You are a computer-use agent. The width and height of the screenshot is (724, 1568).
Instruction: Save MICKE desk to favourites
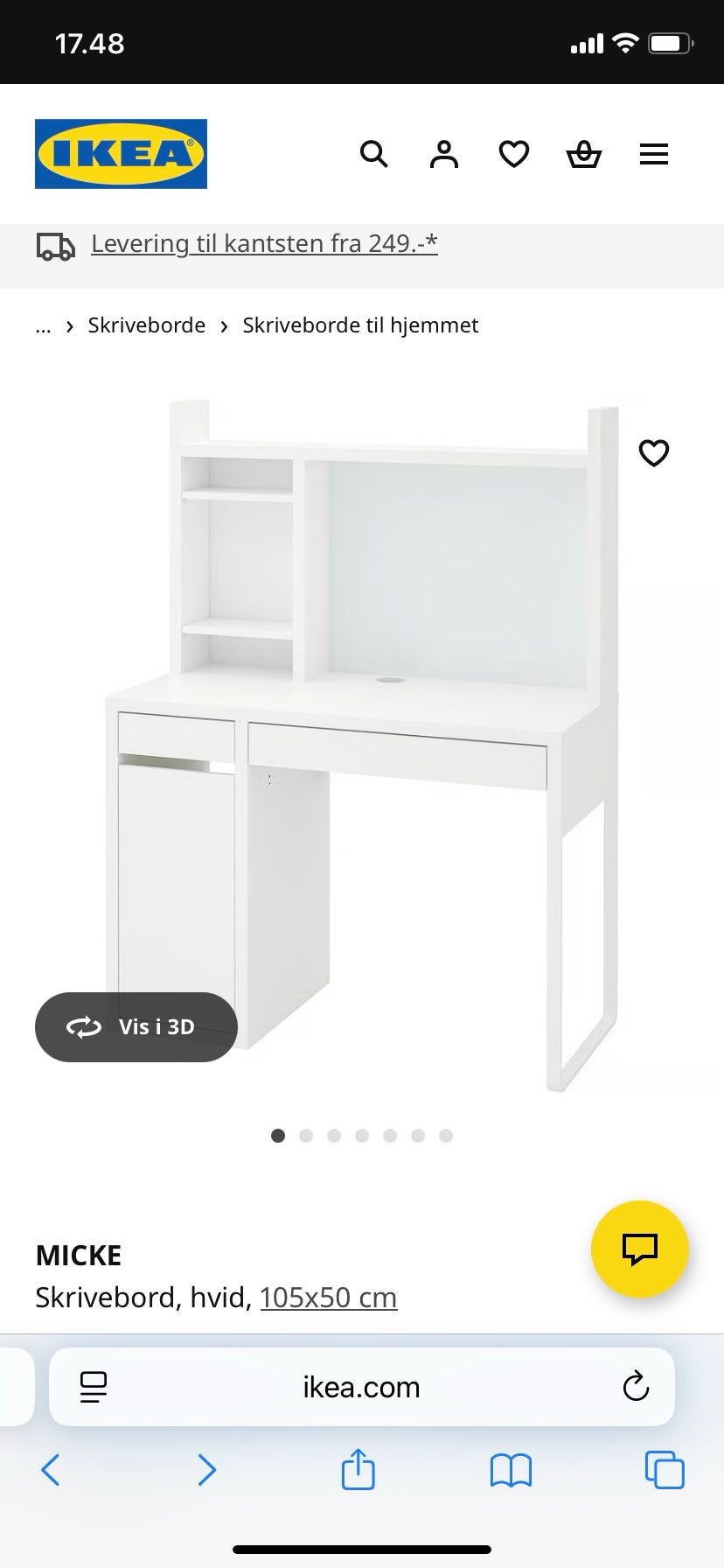click(654, 452)
